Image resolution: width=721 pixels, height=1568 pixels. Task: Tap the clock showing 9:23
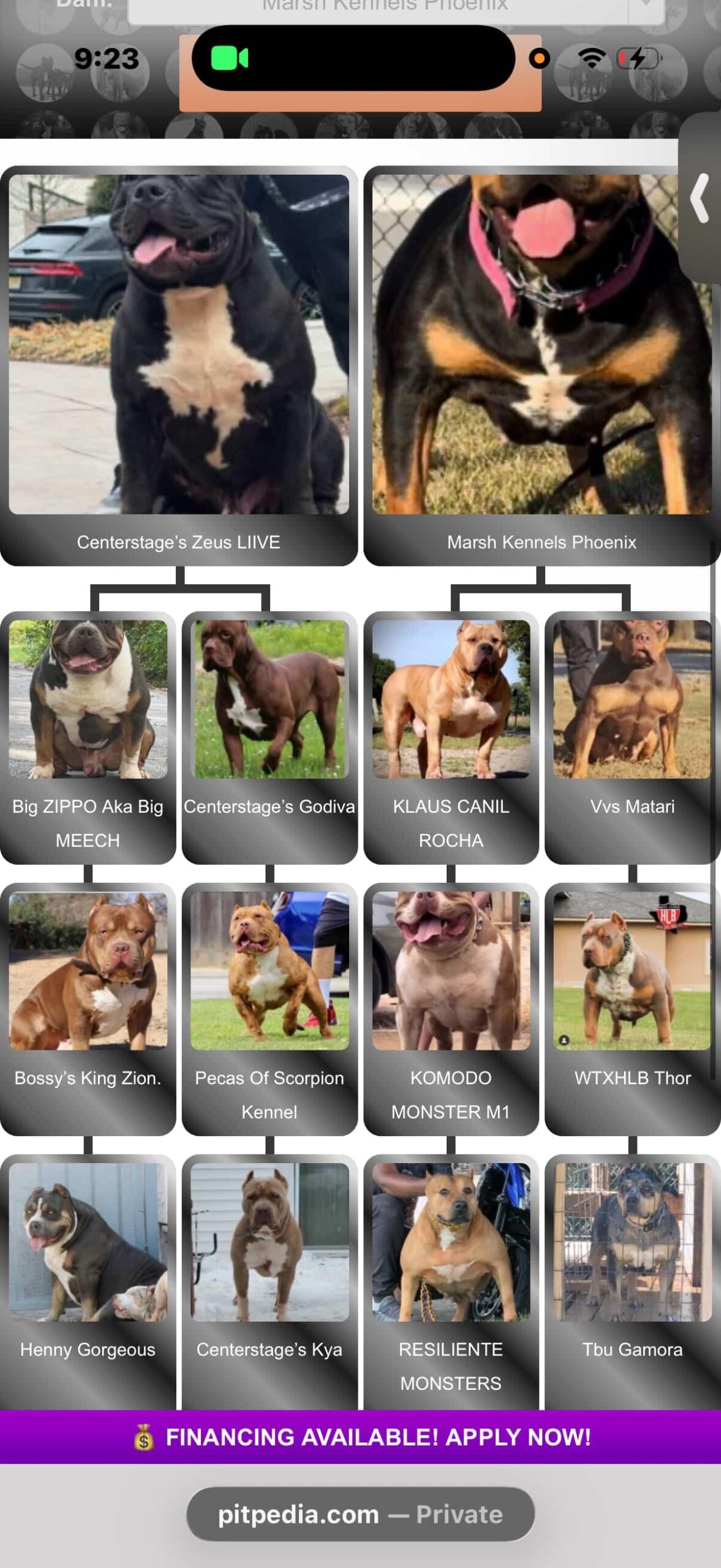107,58
